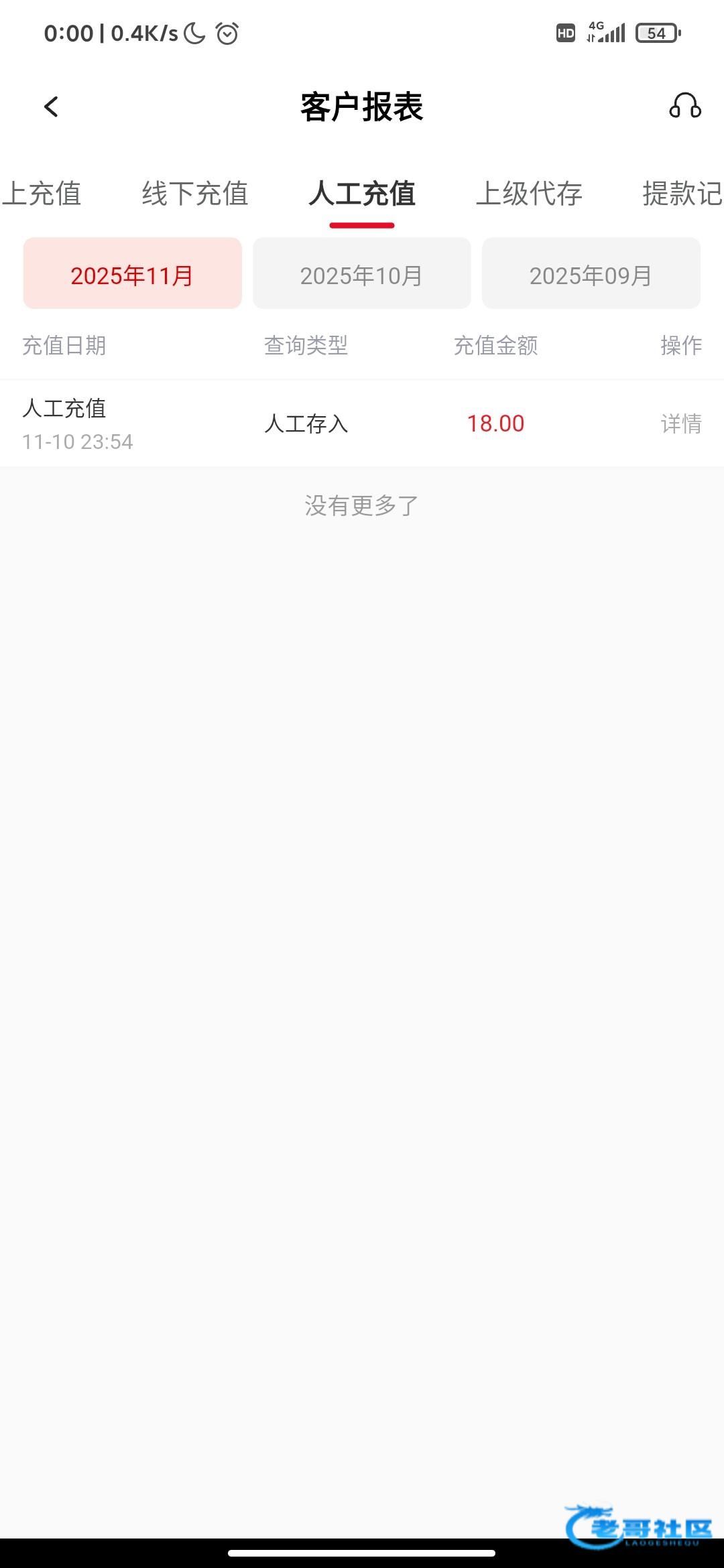This screenshot has height=1568, width=724.
Task: Switch to 上级代存 tab
Action: 529,194
